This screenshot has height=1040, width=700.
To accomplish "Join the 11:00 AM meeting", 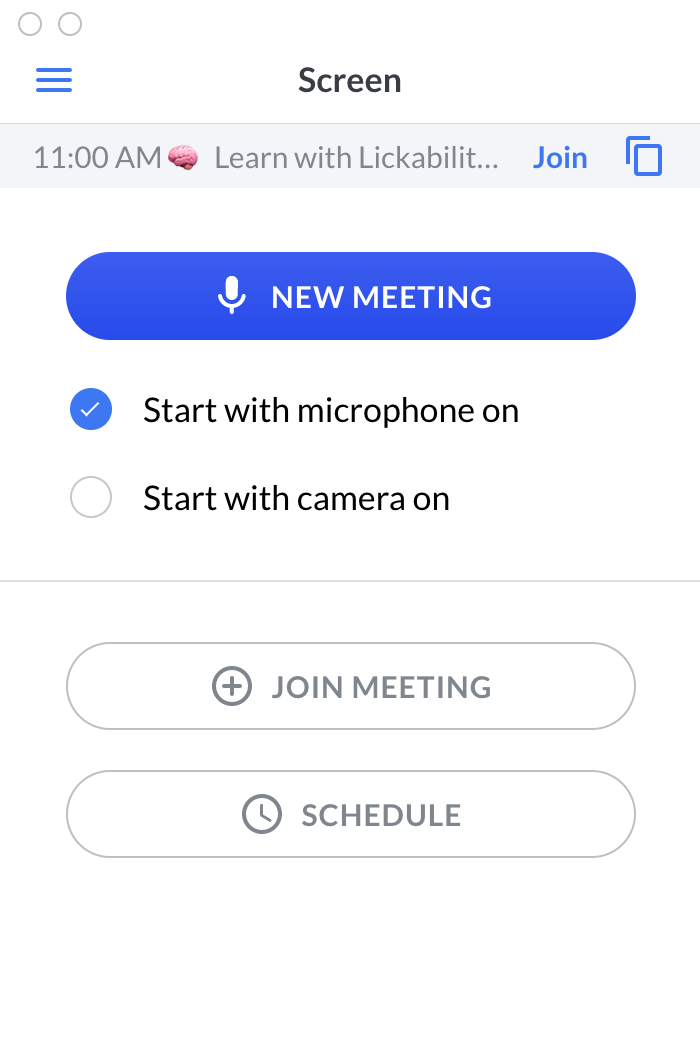I will pos(559,158).
